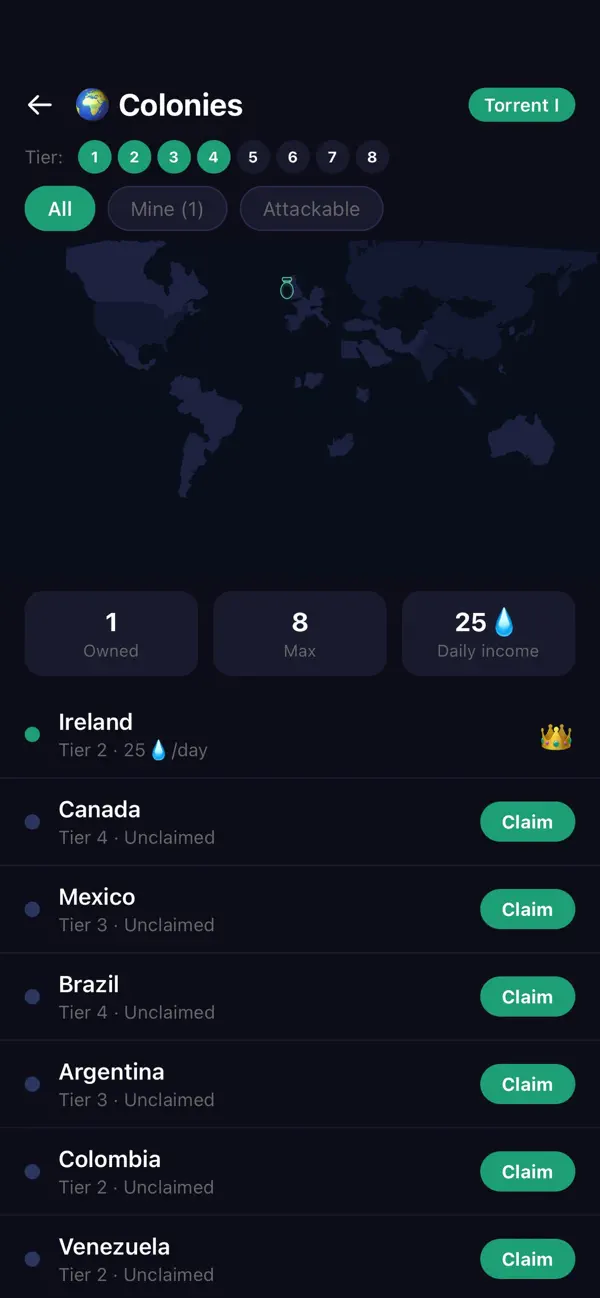Toggle the tier 1 filter
This screenshot has width=600, height=1298.
pyautogui.click(x=95, y=157)
